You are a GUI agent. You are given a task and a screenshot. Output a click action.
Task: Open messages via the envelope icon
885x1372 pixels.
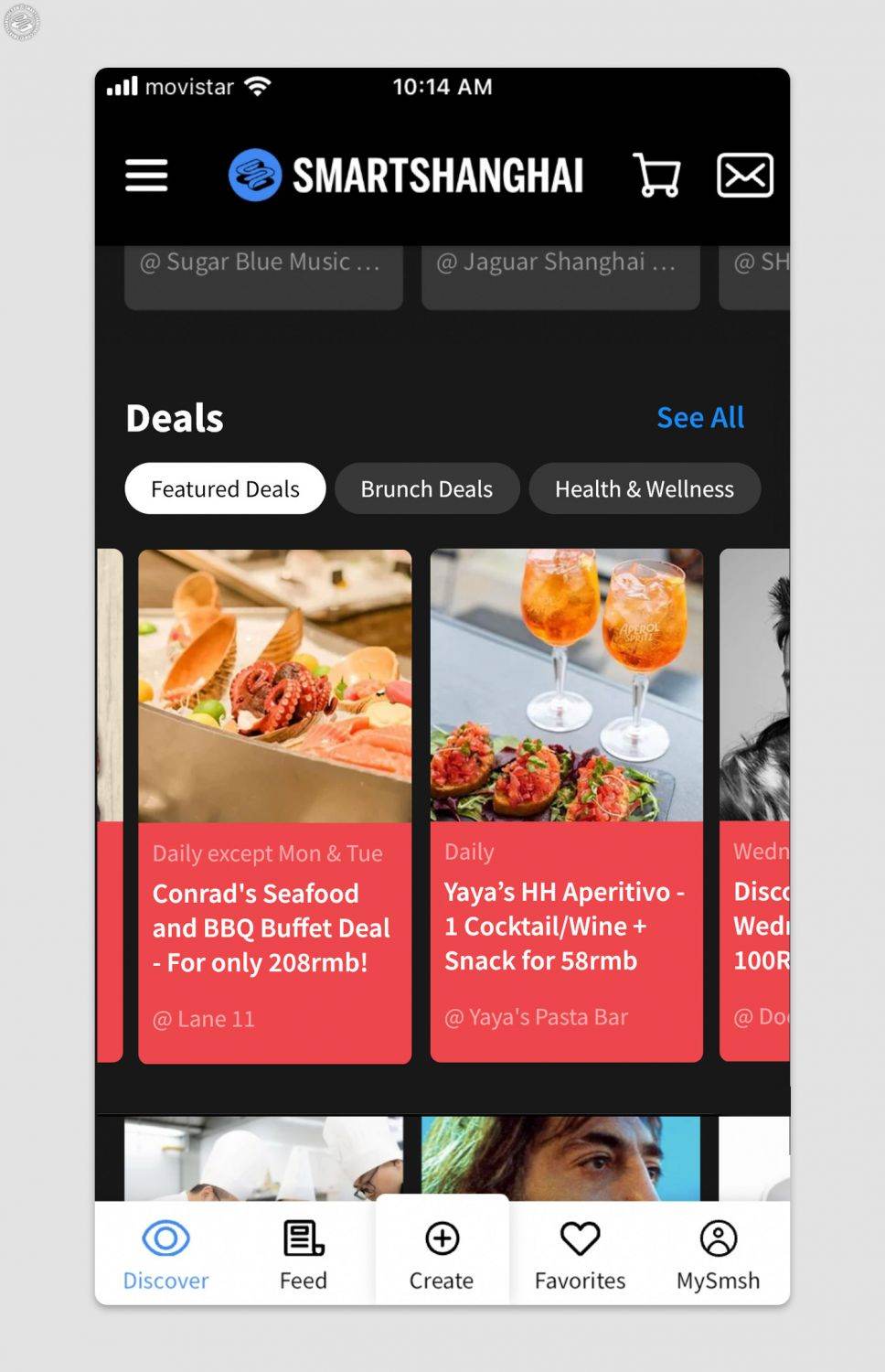click(x=743, y=174)
